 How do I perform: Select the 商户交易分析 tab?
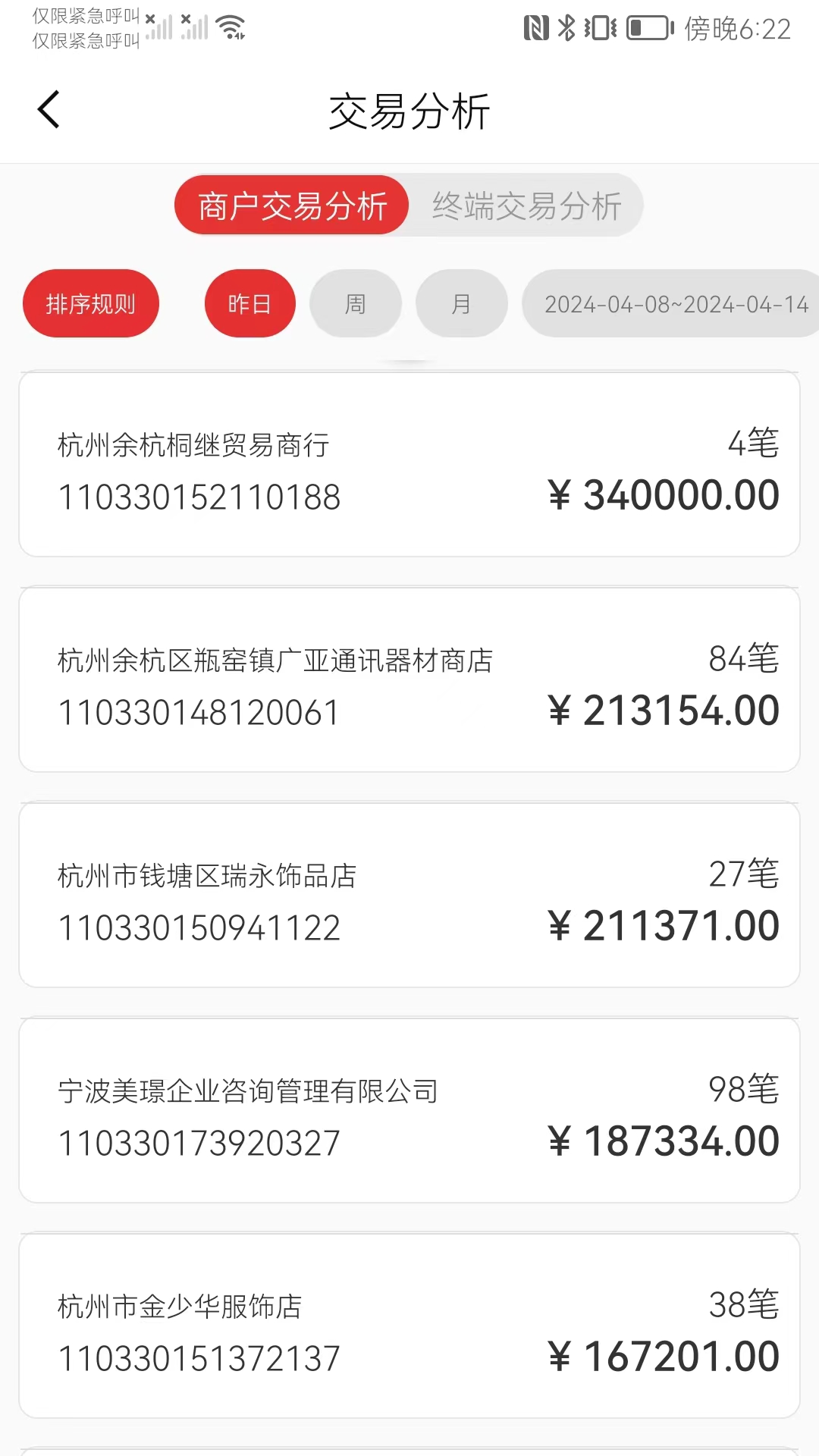[292, 206]
